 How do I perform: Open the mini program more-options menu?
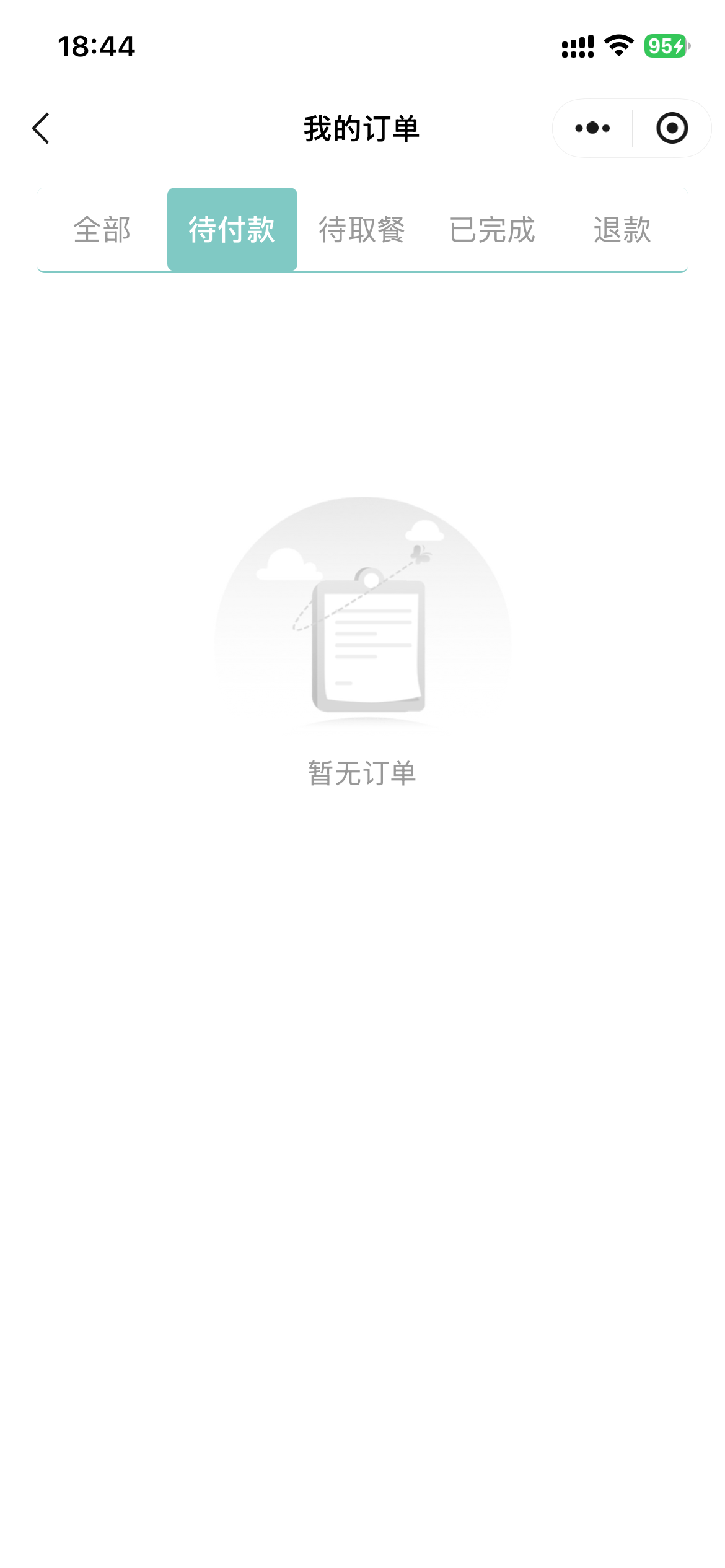(x=592, y=128)
